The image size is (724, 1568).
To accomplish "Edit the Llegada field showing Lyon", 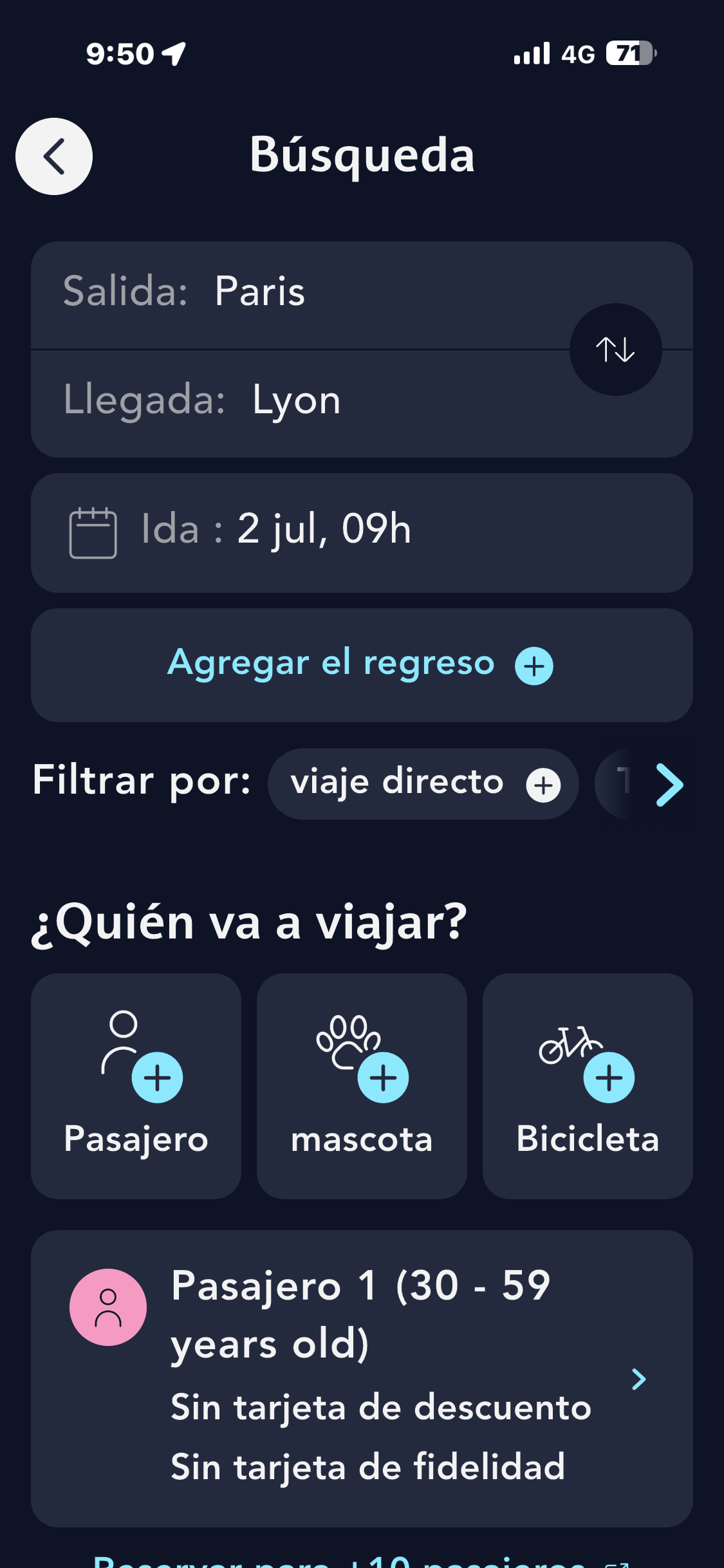I will tap(362, 404).
